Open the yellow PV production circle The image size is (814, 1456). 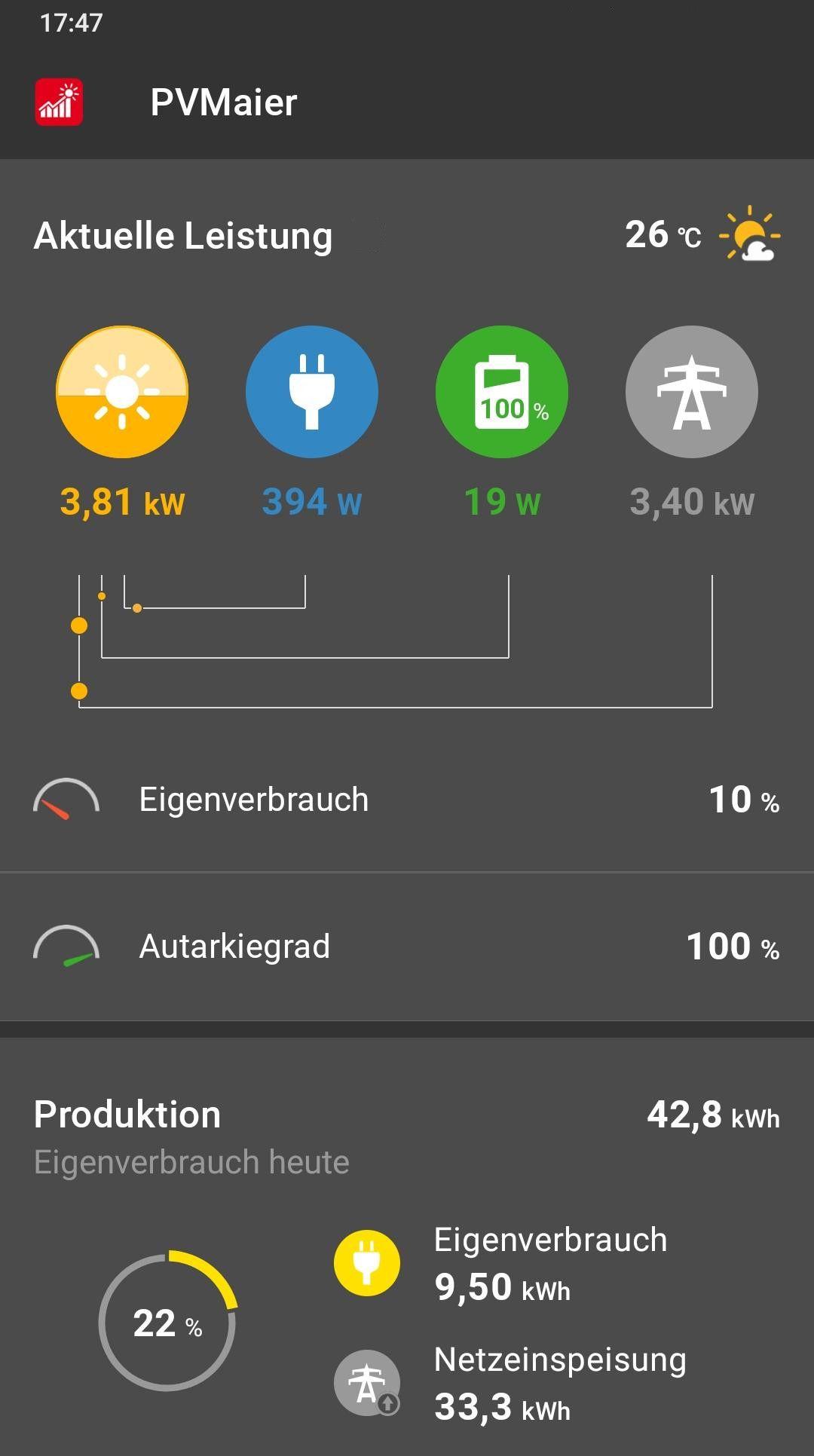click(x=122, y=392)
